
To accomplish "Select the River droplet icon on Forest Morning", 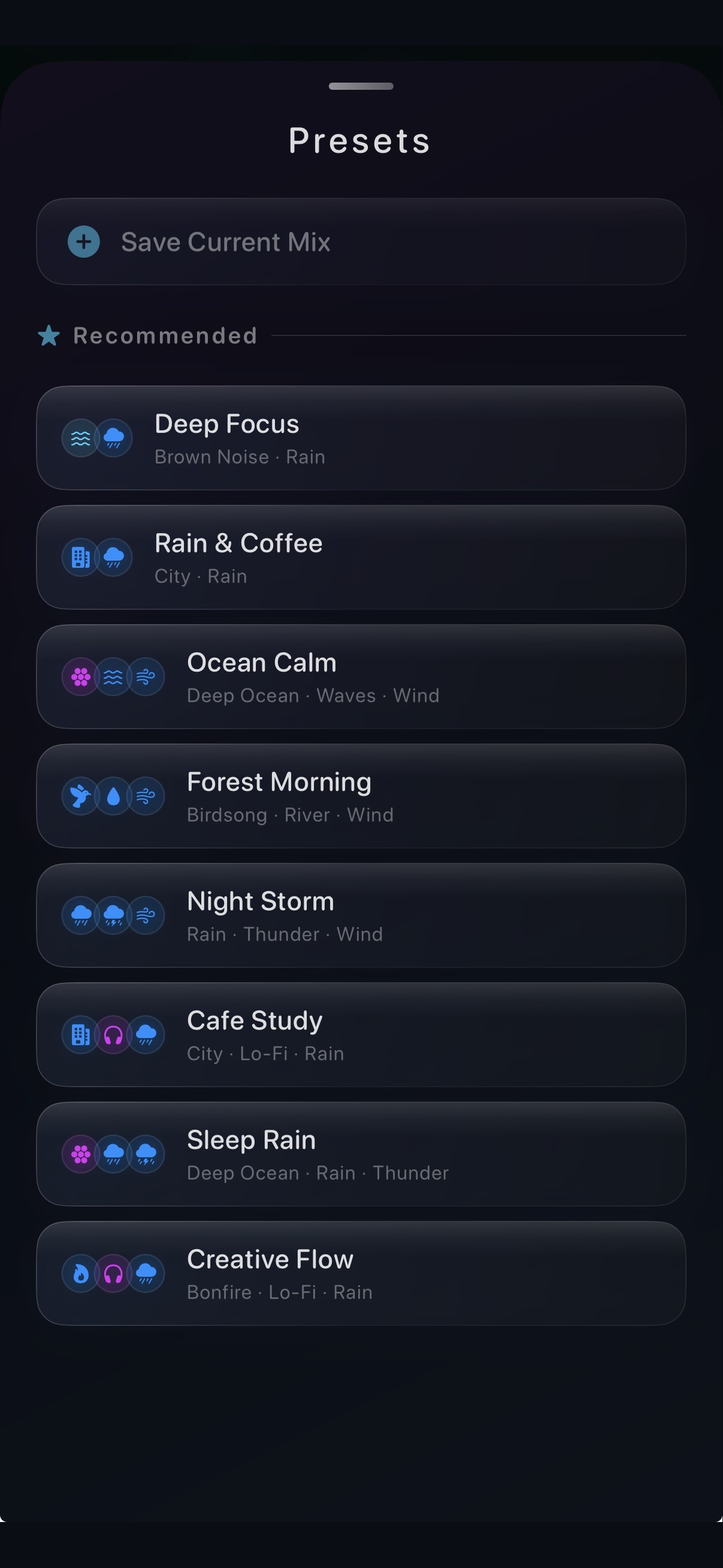I will coord(113,795).
